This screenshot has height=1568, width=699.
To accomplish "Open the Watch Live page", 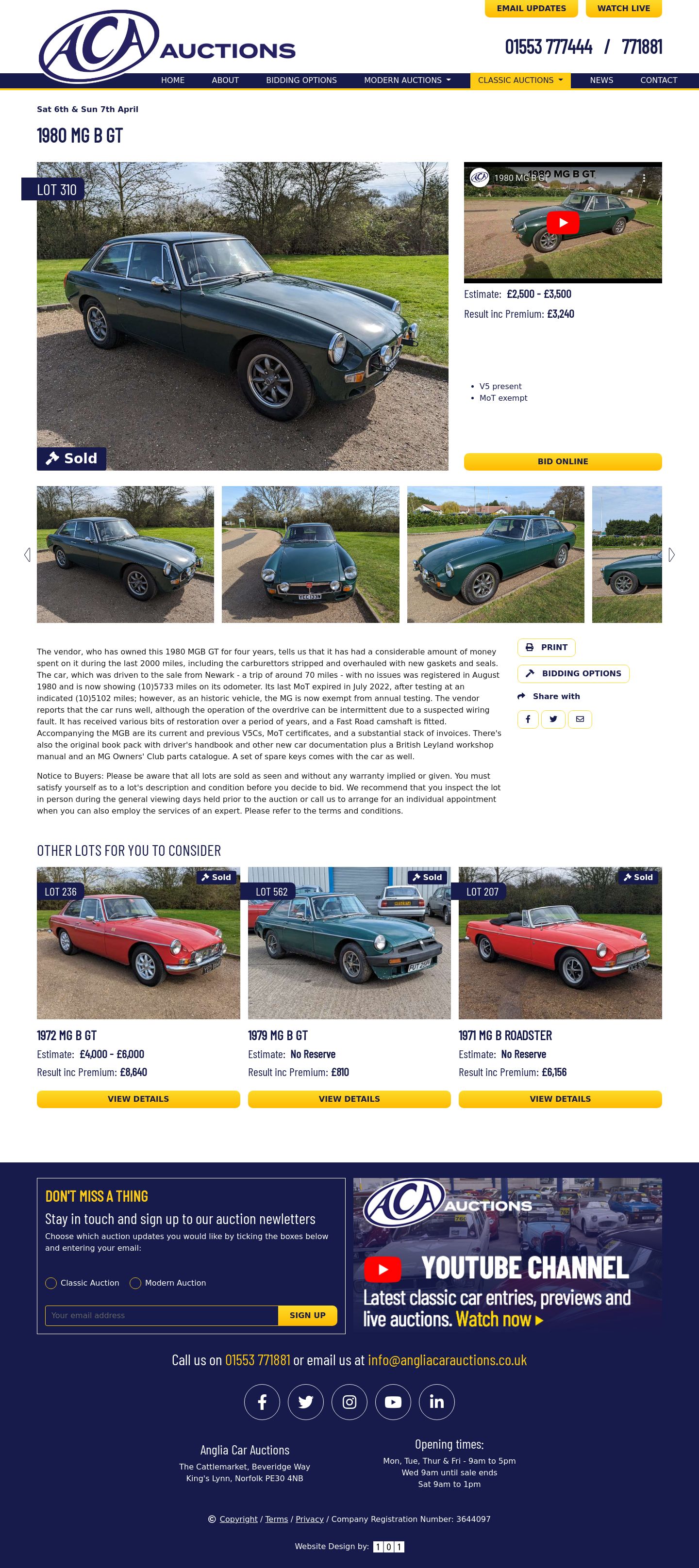I will point(623,9).
